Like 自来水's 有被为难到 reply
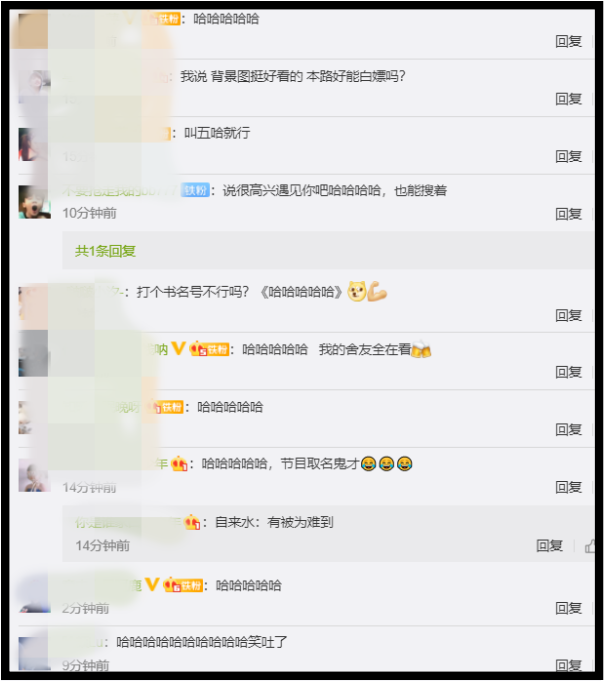The height and width of the screenshot is (681, 604). (x=591, y=546)
